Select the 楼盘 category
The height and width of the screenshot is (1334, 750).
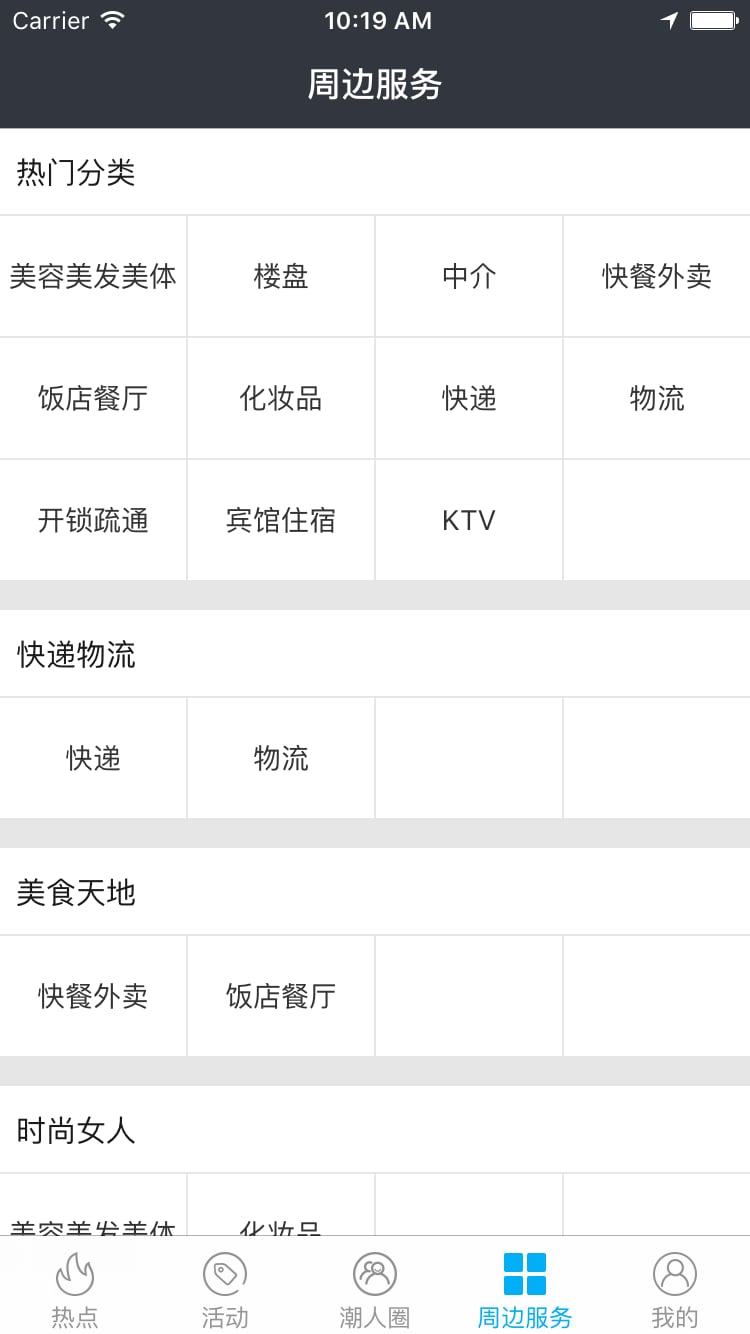tap(280, 276)
